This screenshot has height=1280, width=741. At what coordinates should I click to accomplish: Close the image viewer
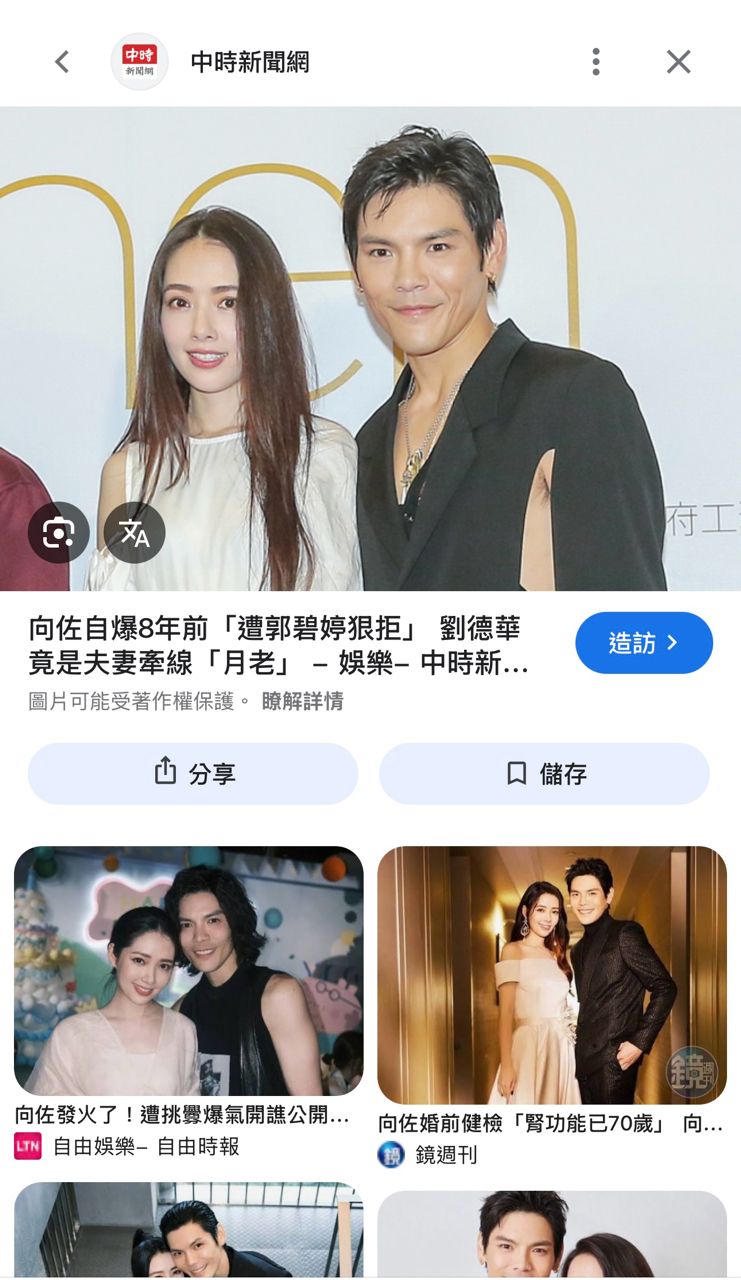[679, 62]
